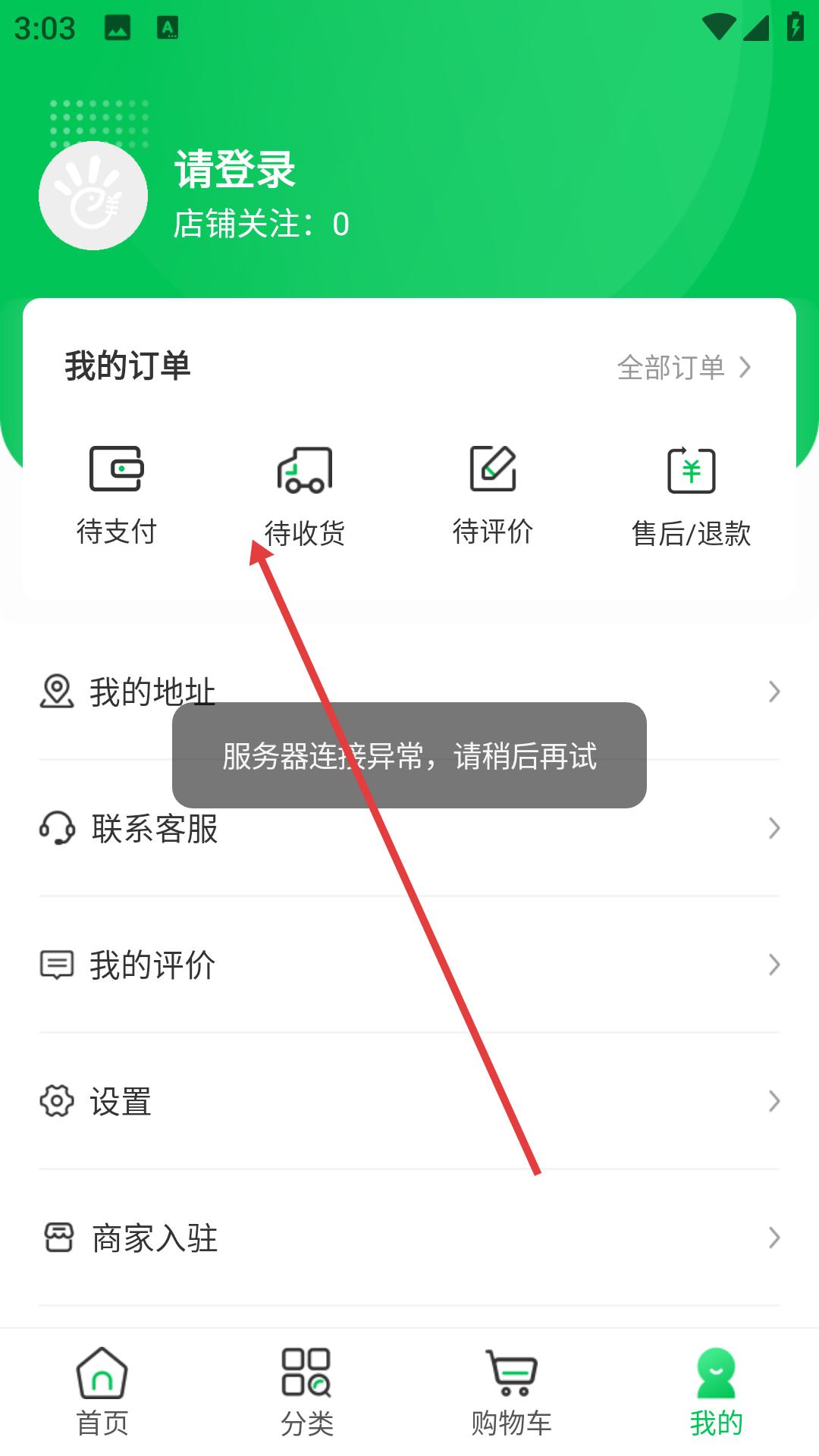819x1456 pixels.
Task: Open the profile avatar
Action: click(x=93, y=196)
